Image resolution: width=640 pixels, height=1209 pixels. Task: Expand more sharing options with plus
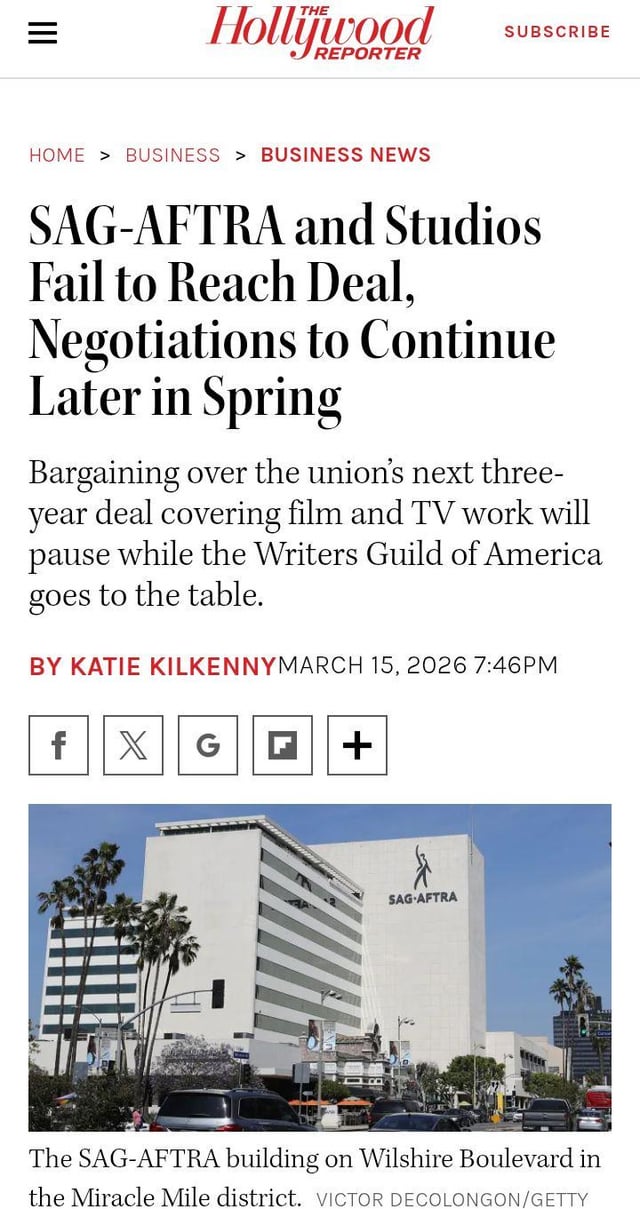[x=357, y=745]
